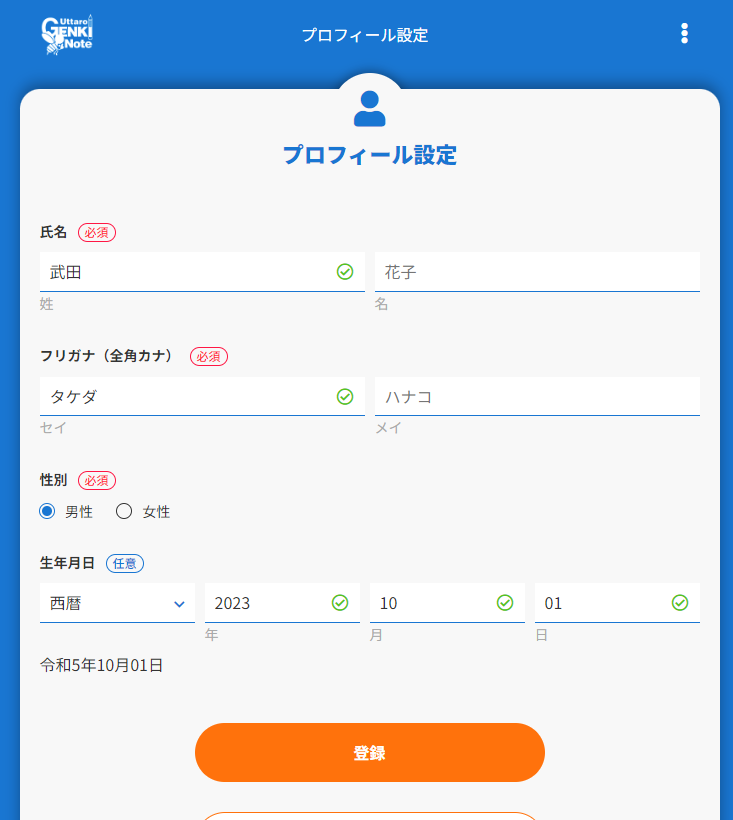Tap the orange 登録 button
The height and width of the screenshot is (820, 733).
point(369,752)
